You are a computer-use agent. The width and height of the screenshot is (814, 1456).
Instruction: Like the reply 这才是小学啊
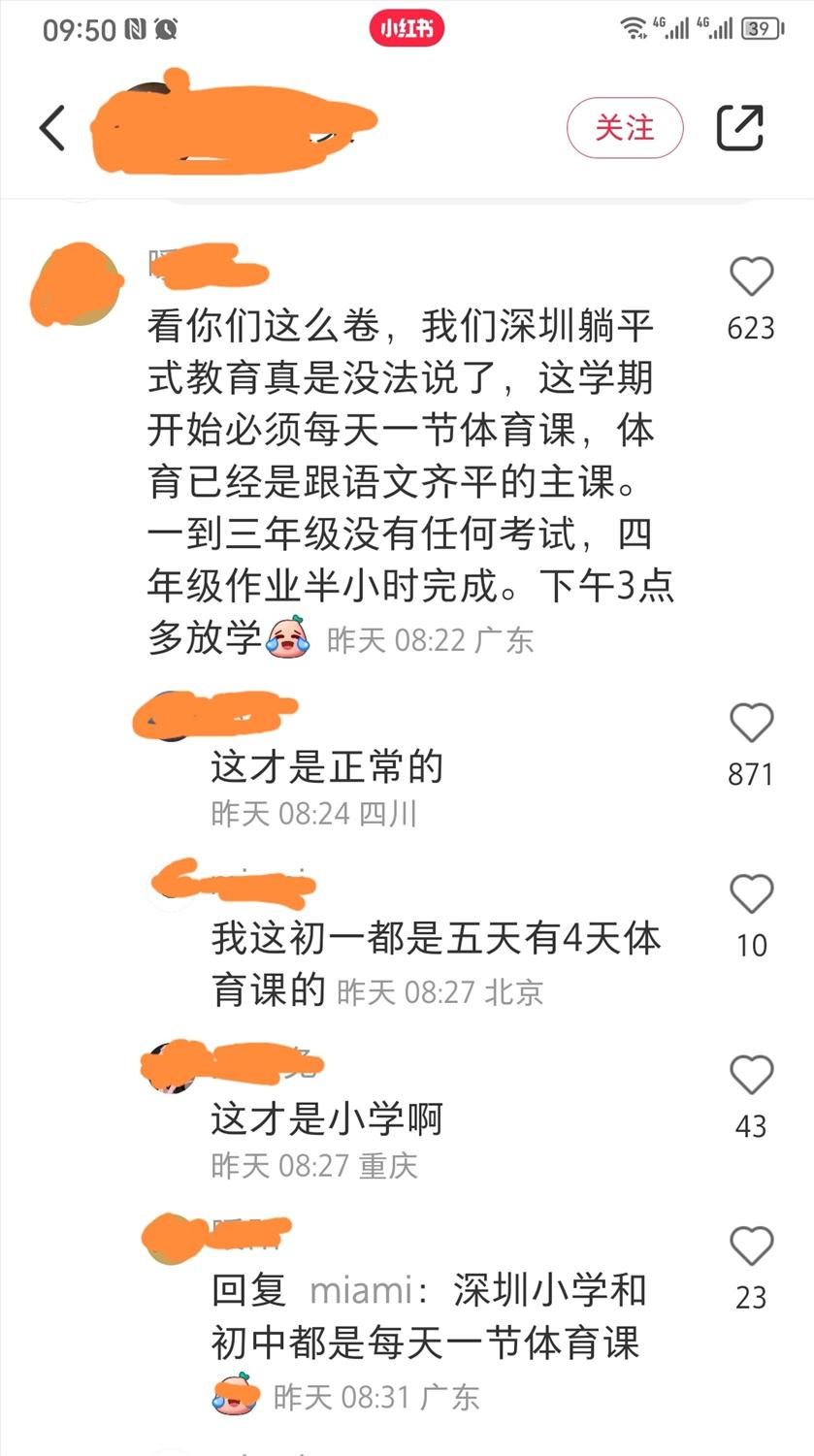click(x=751, y=1077)
